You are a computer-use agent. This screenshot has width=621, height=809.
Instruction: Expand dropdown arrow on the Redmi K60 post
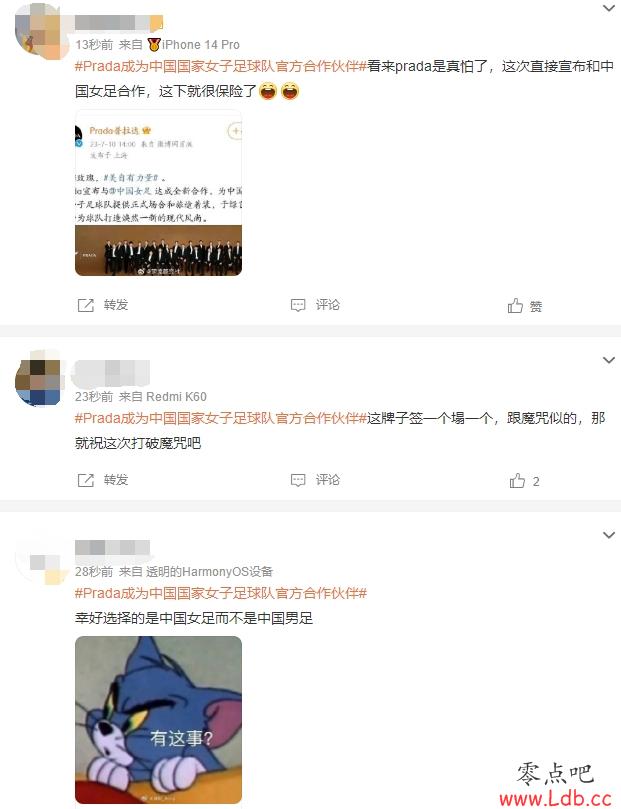(608, 360)
